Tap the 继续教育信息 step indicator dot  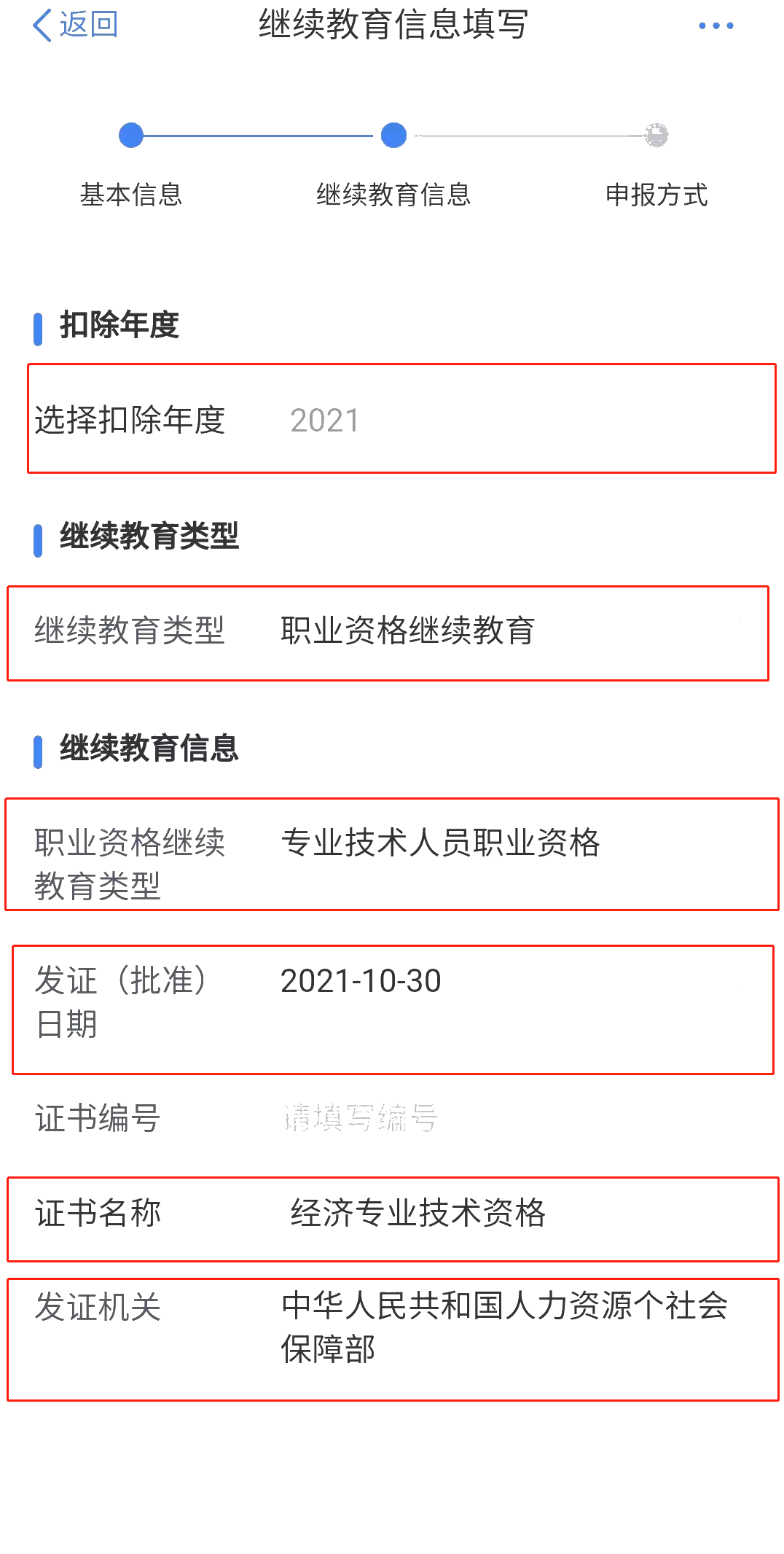click(x=393, y=135)
